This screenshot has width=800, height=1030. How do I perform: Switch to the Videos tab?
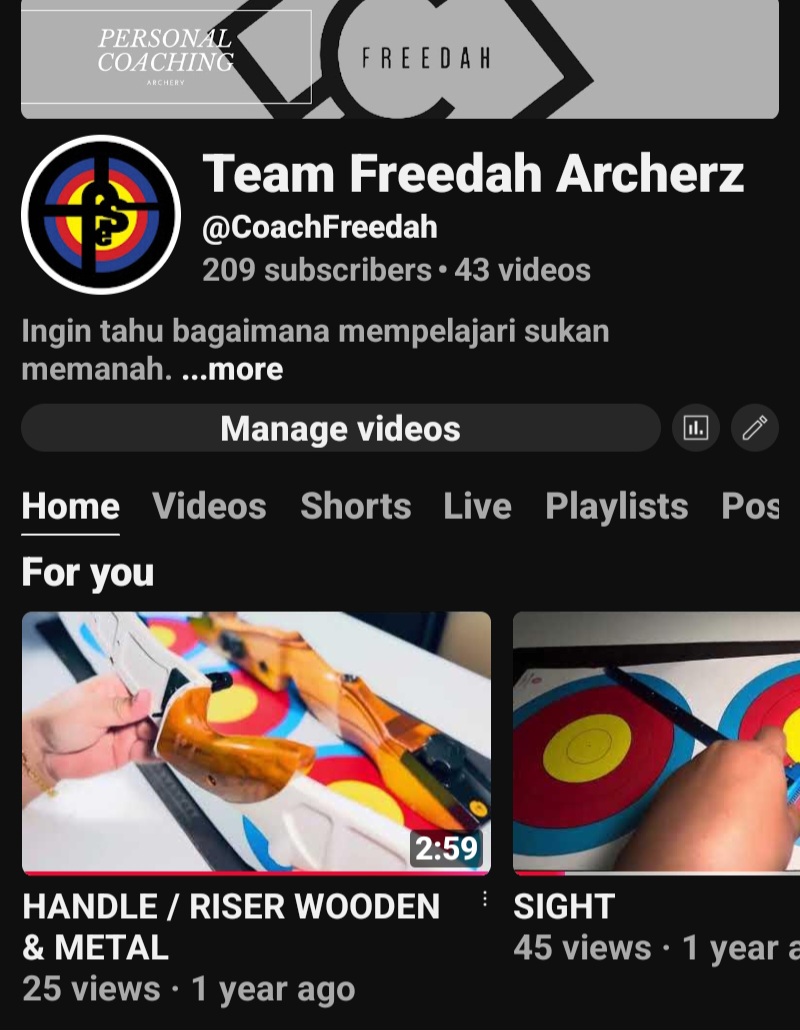(x=209, y=506)
